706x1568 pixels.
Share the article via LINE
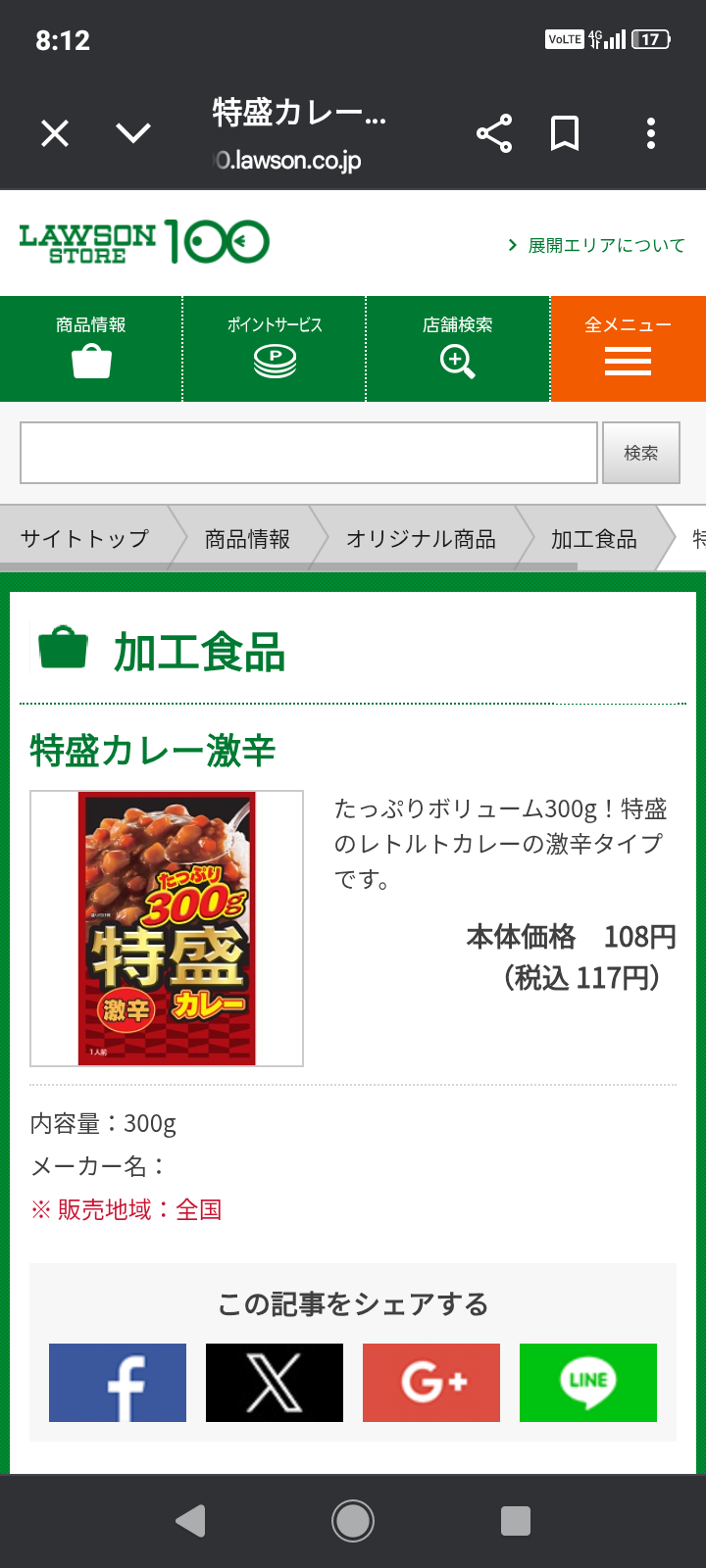click(588, 1383)
